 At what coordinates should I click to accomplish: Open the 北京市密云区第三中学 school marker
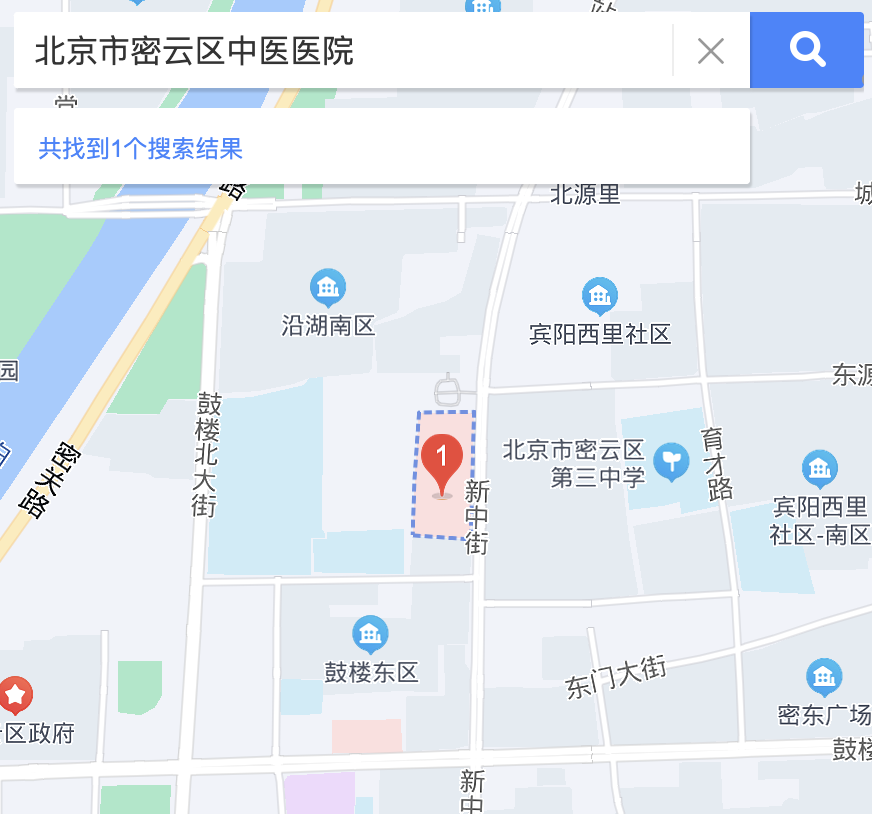click(x=671, y=461)
